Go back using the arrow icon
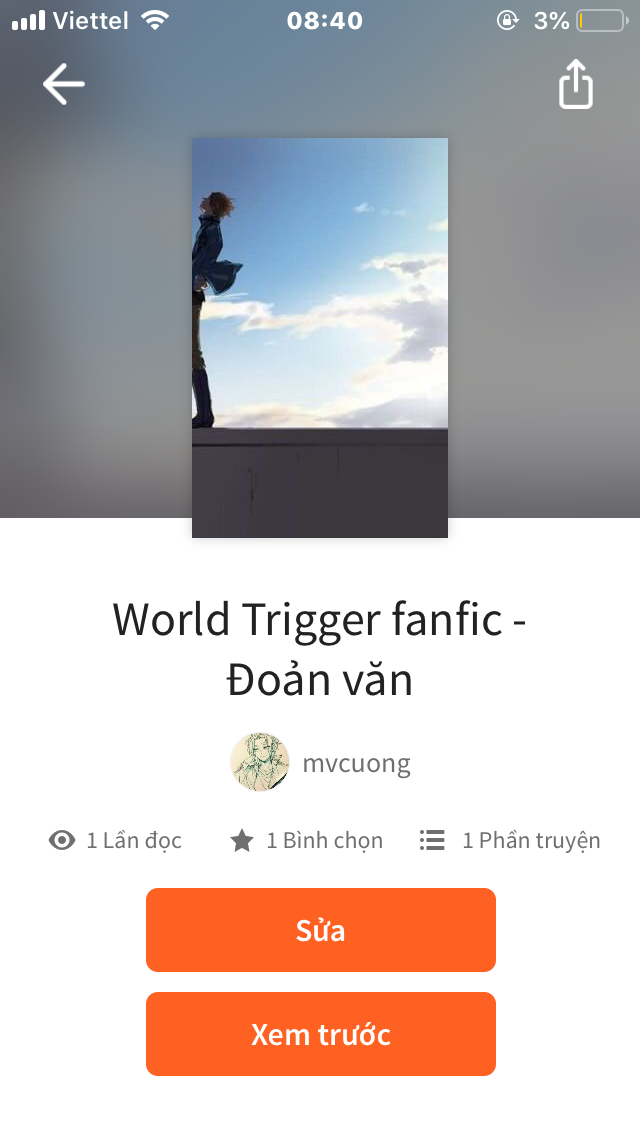 [x=63, y=85]
